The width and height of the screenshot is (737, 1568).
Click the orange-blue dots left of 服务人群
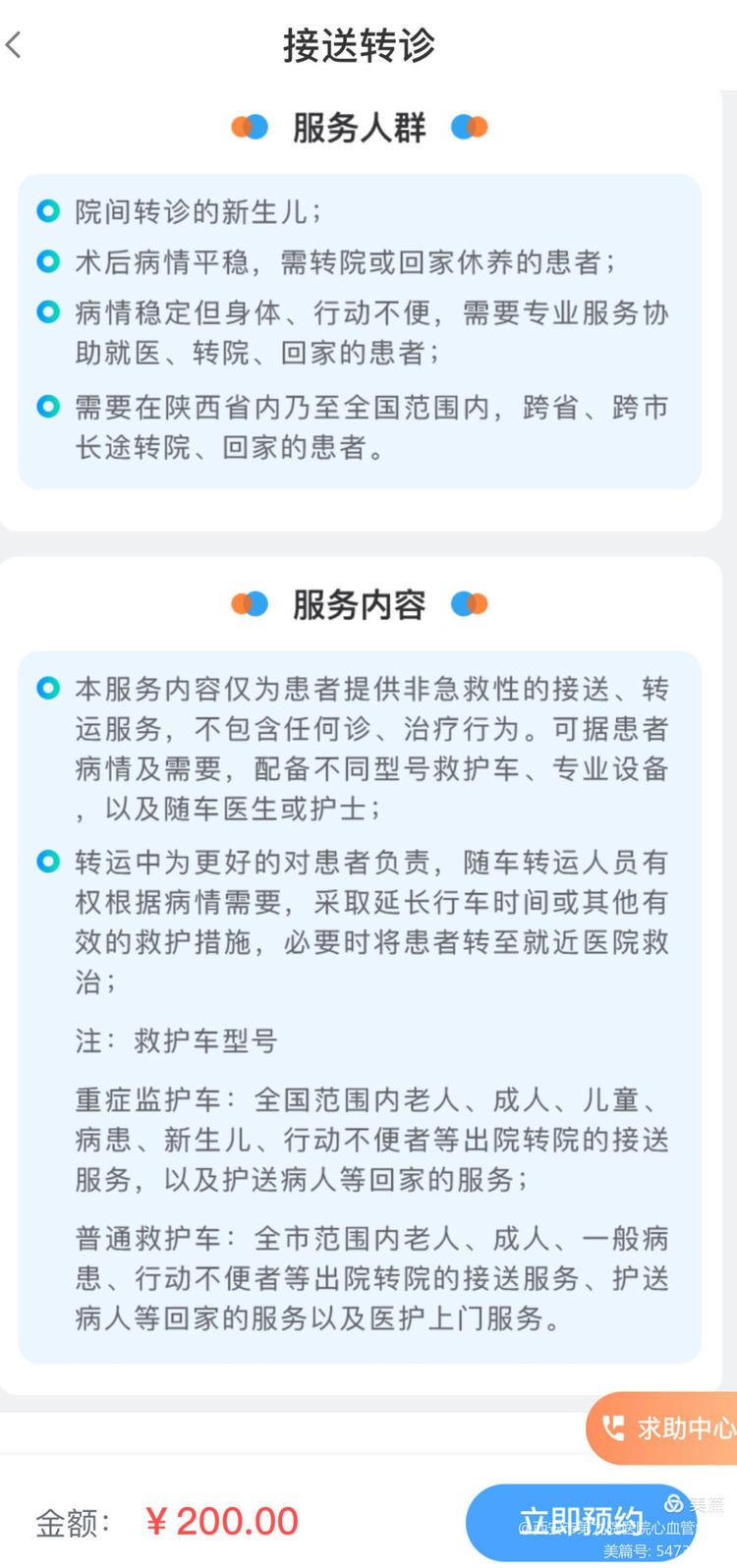[x=252, y=126]
